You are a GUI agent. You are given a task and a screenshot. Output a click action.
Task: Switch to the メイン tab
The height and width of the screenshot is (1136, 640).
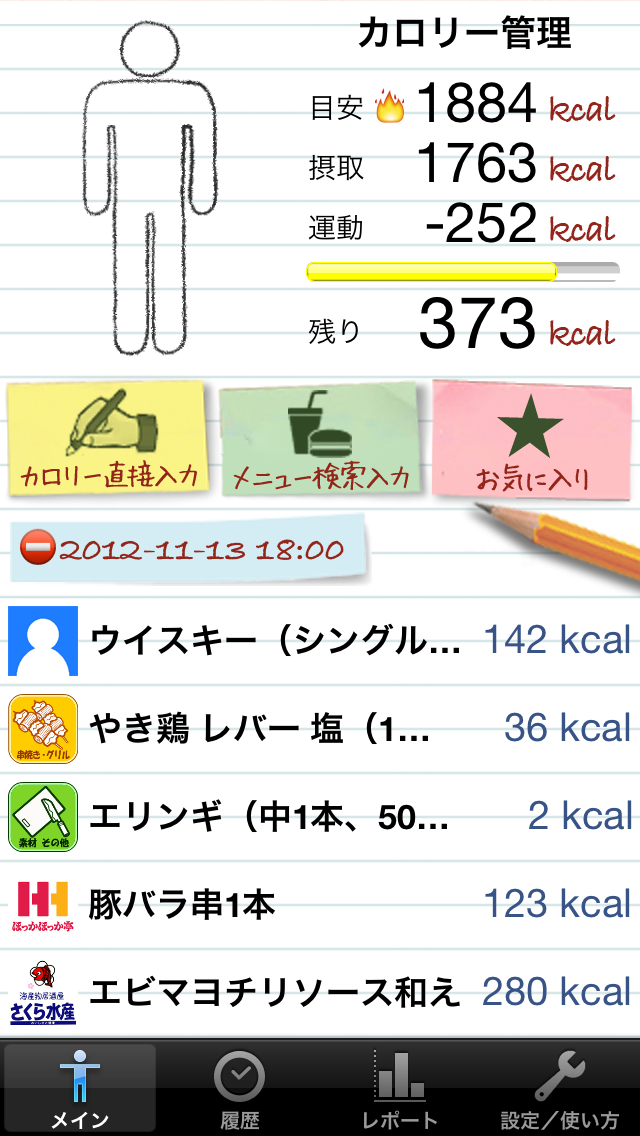point(80,1090)
